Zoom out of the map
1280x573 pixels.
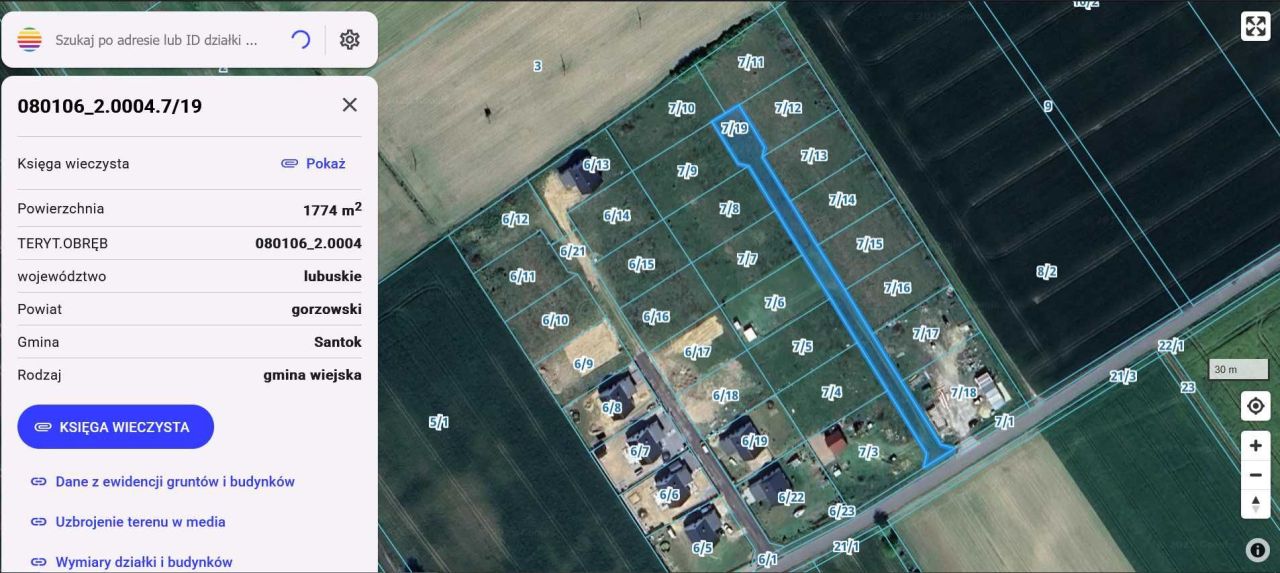pyautogui.click(x=1256, y=475)
